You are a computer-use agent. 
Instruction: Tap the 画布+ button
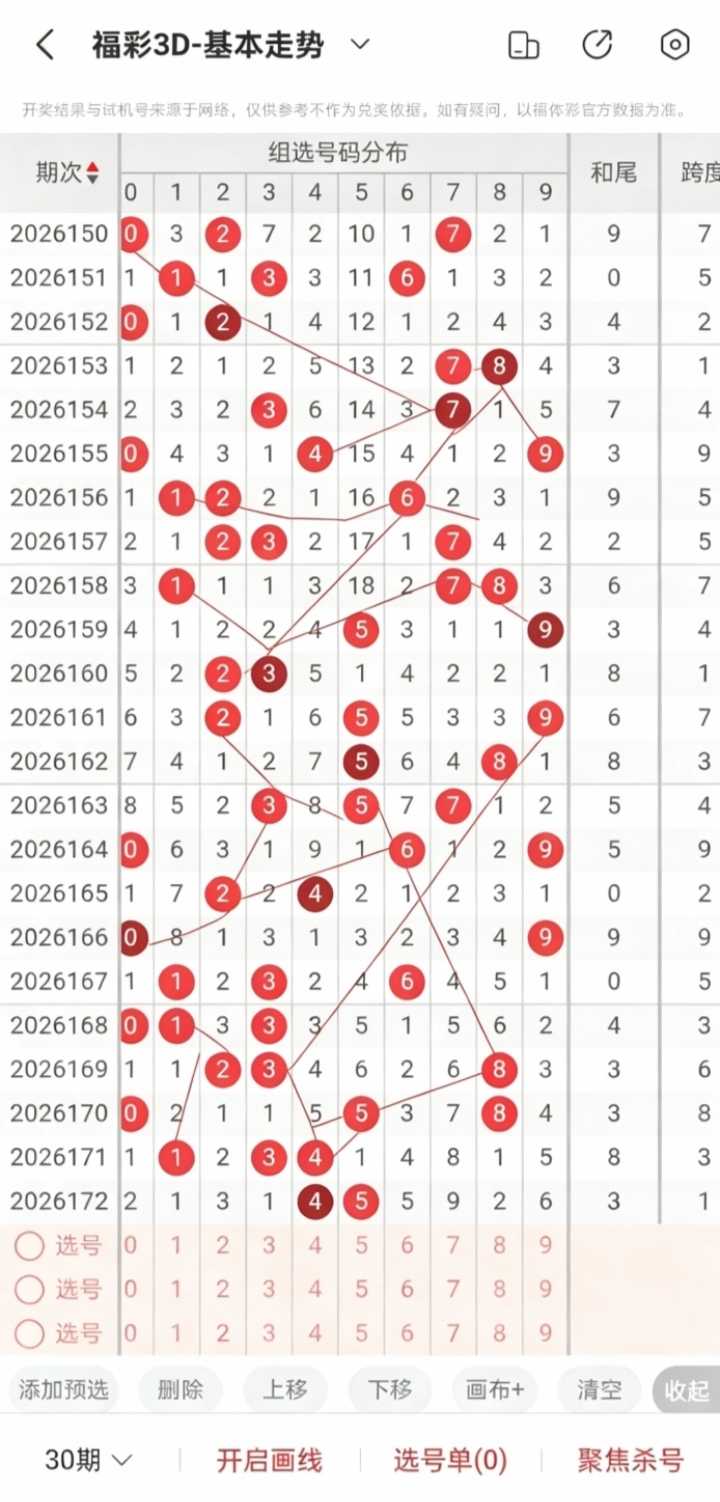pos(495,1390)
